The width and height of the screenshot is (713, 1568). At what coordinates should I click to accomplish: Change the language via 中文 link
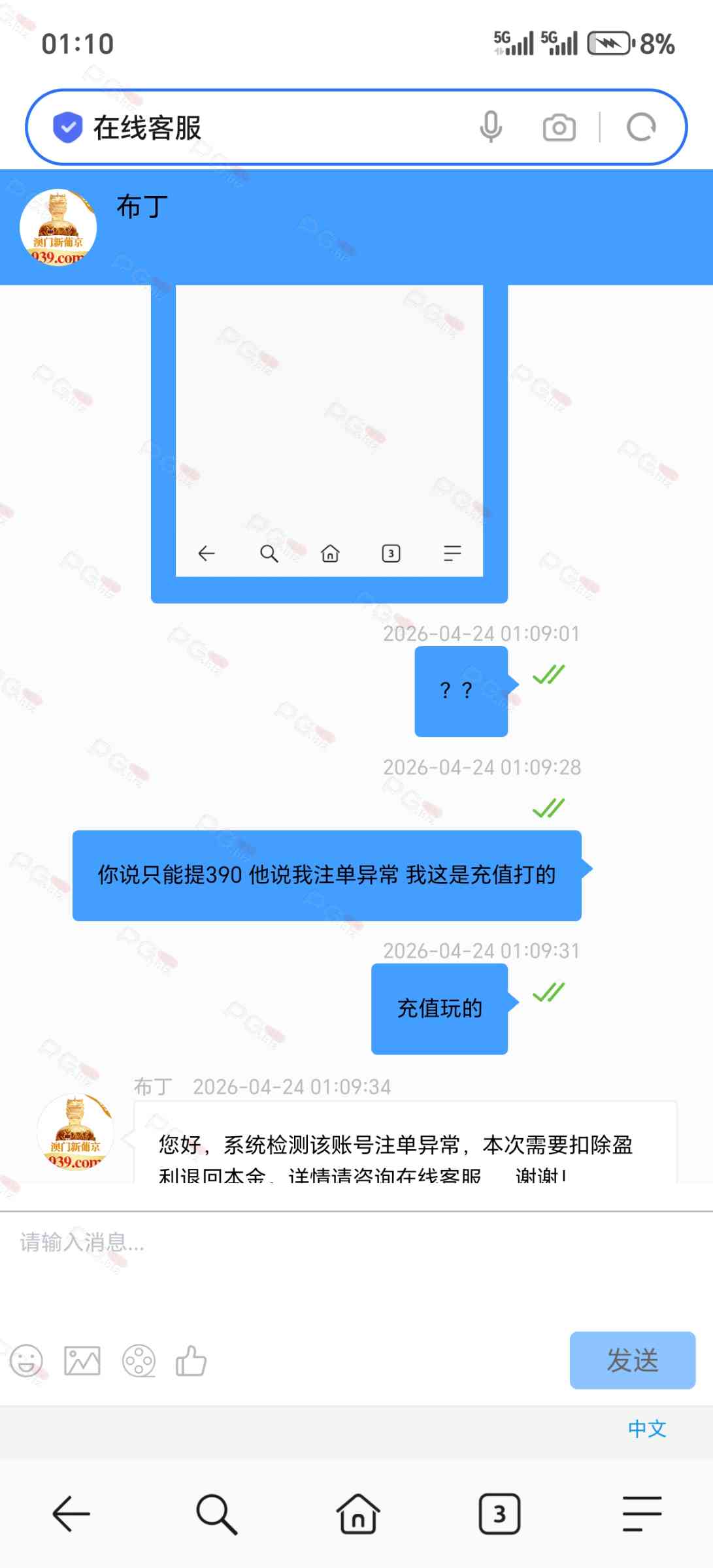(647, 1429)
